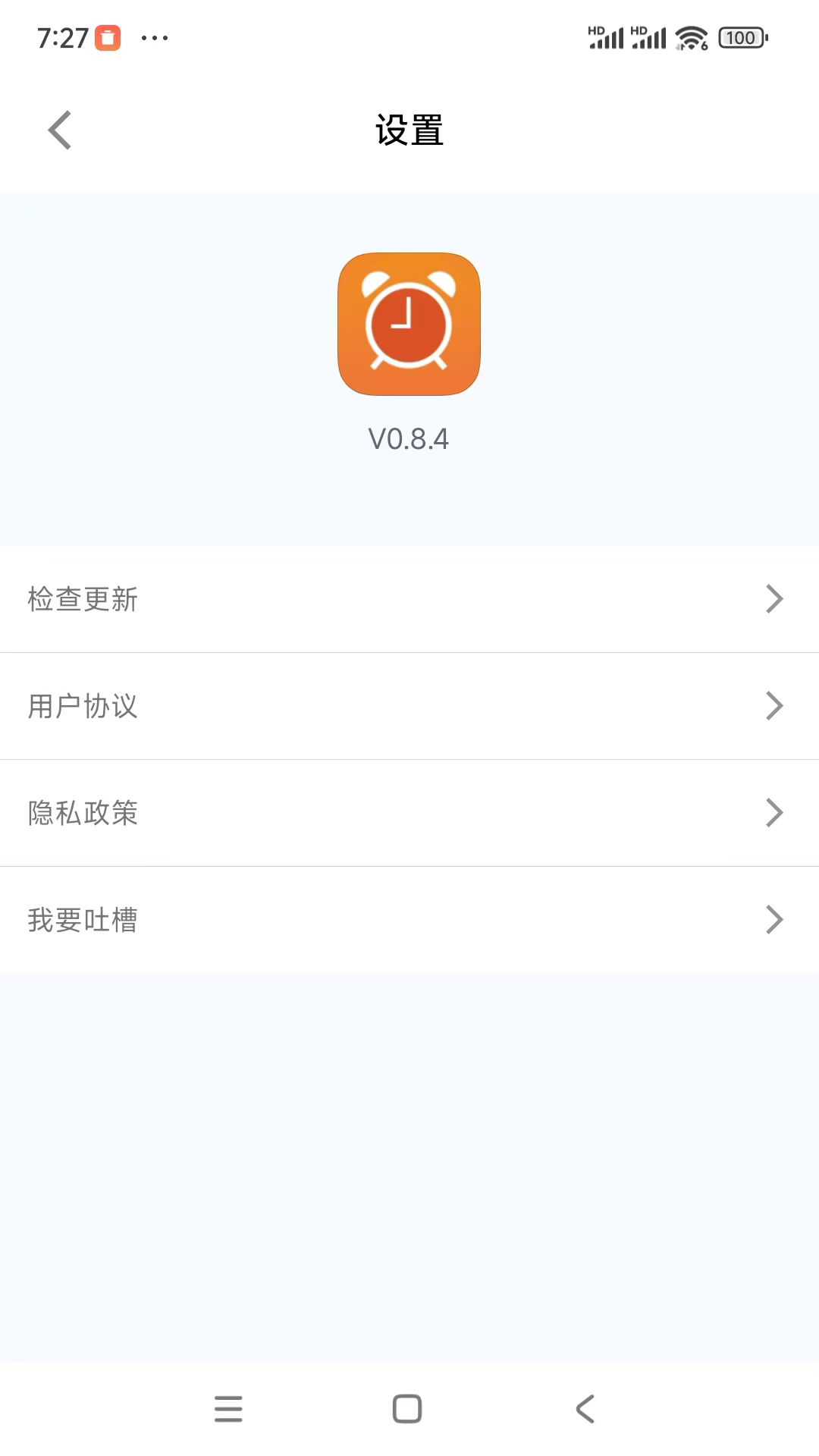Image resolution: width=819 pixels, height=1456 pixels.
Task: Tap the version label V0.8.4
Action: click(x=408, y=438)
